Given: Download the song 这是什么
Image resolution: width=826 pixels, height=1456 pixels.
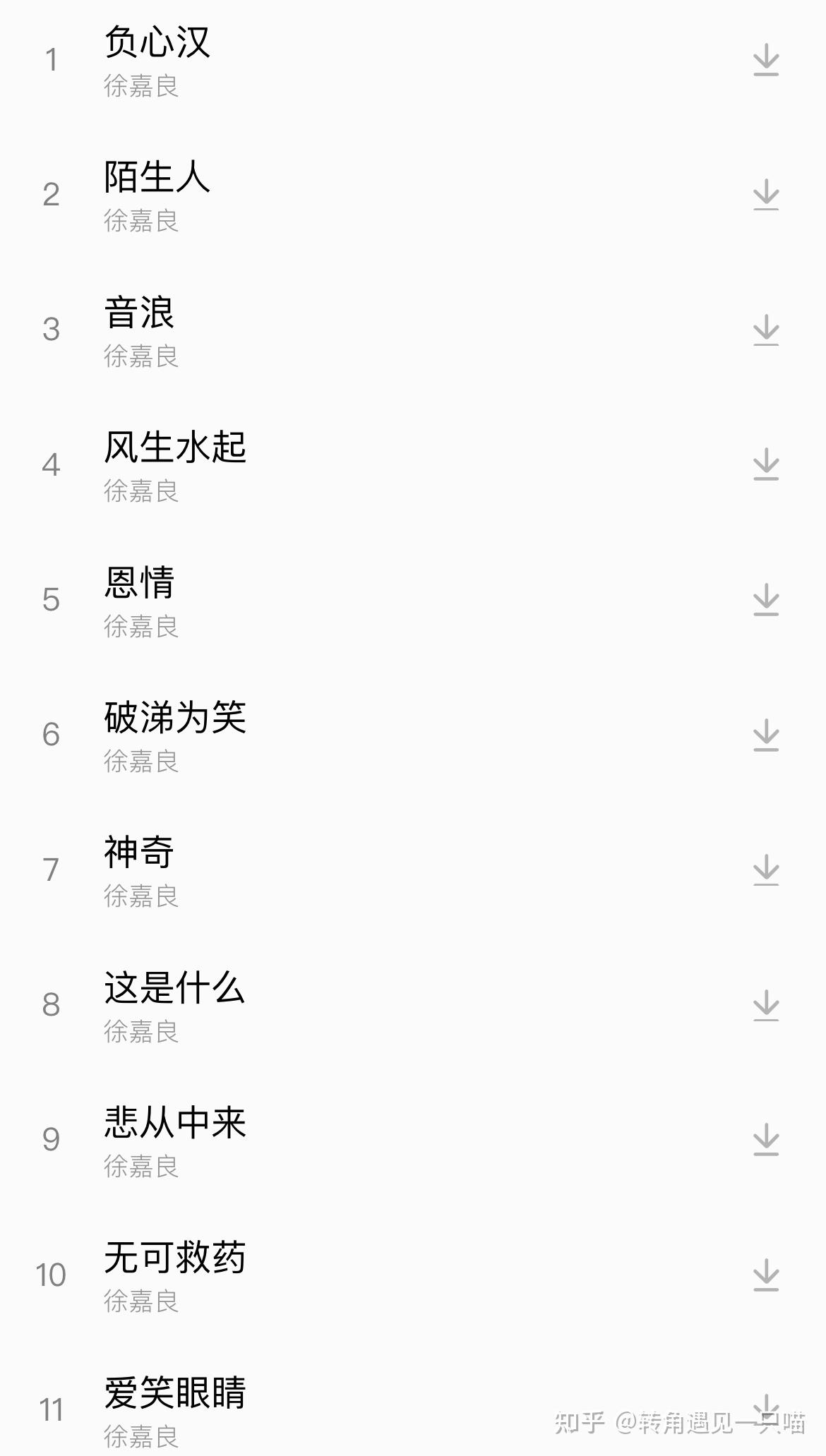Looking at the screenshot, I should (765, 1006).
